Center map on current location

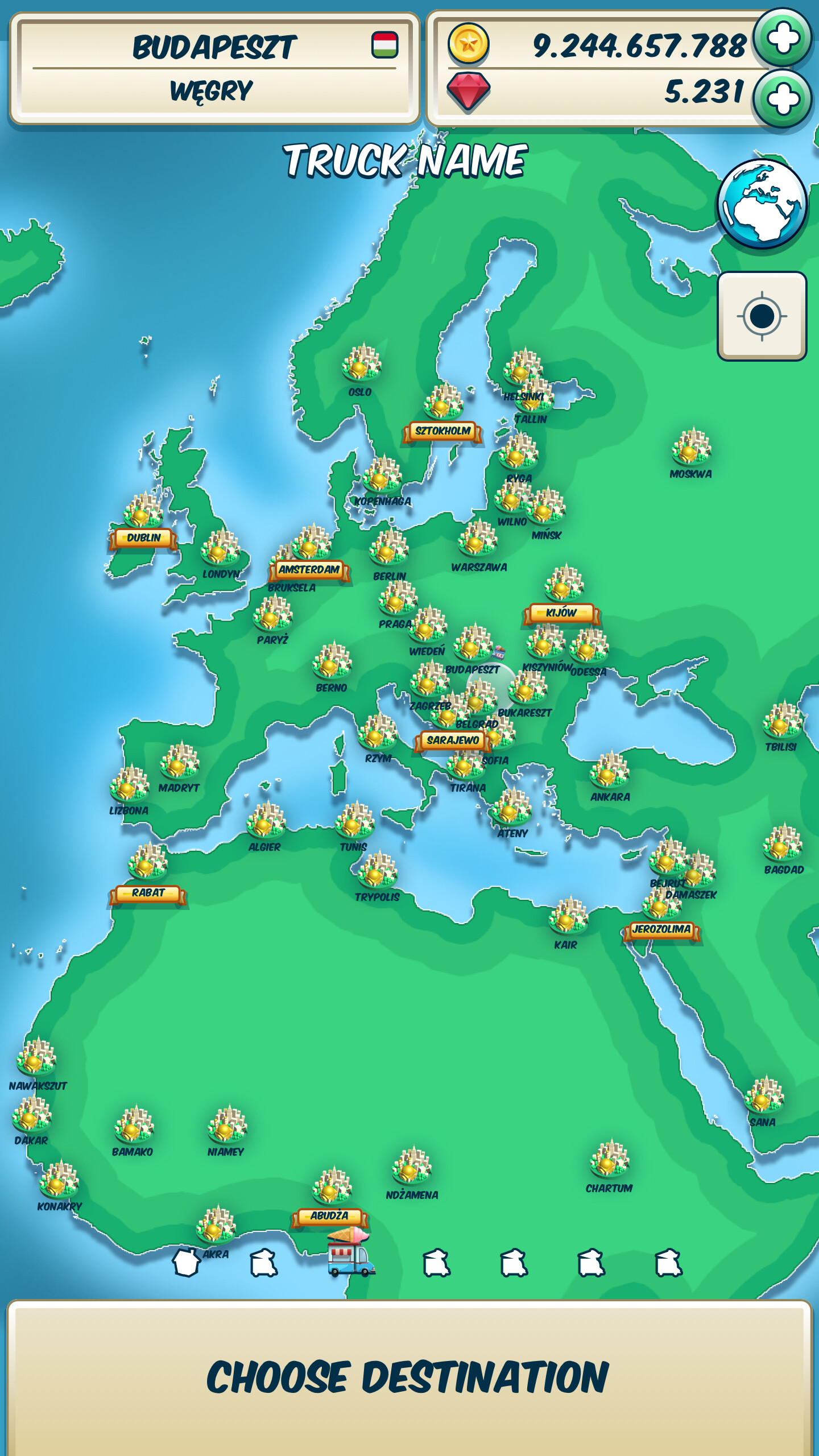coord(762,316)
